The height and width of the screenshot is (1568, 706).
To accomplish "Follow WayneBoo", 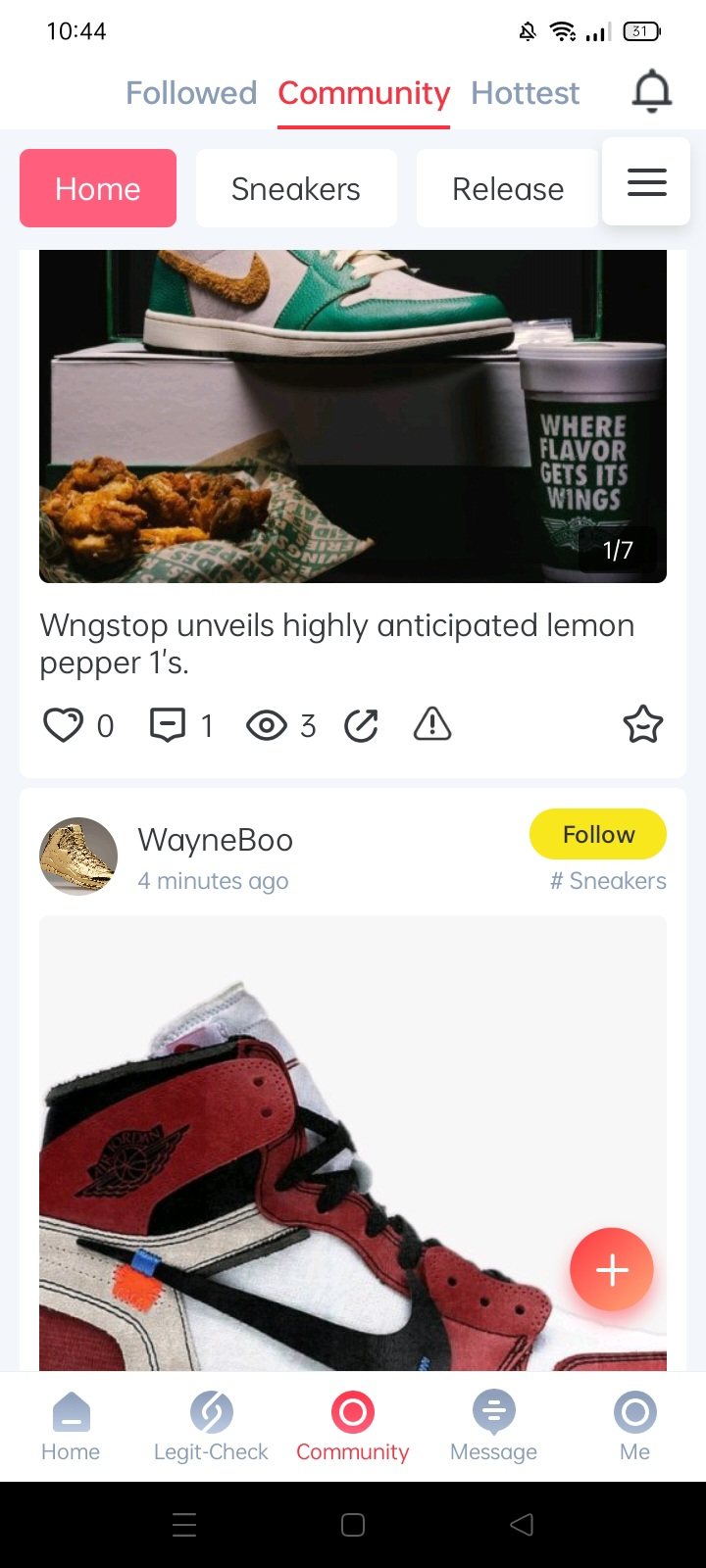I will (x=597, y=834).
